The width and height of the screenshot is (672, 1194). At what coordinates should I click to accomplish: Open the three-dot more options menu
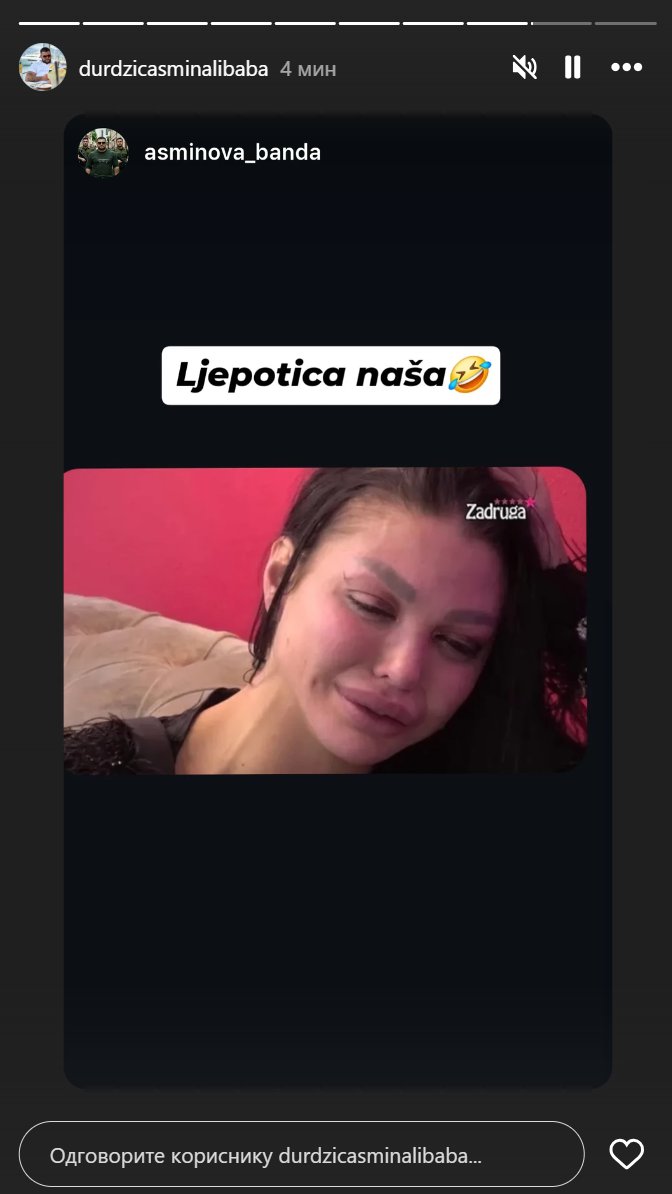click(626, 67)
